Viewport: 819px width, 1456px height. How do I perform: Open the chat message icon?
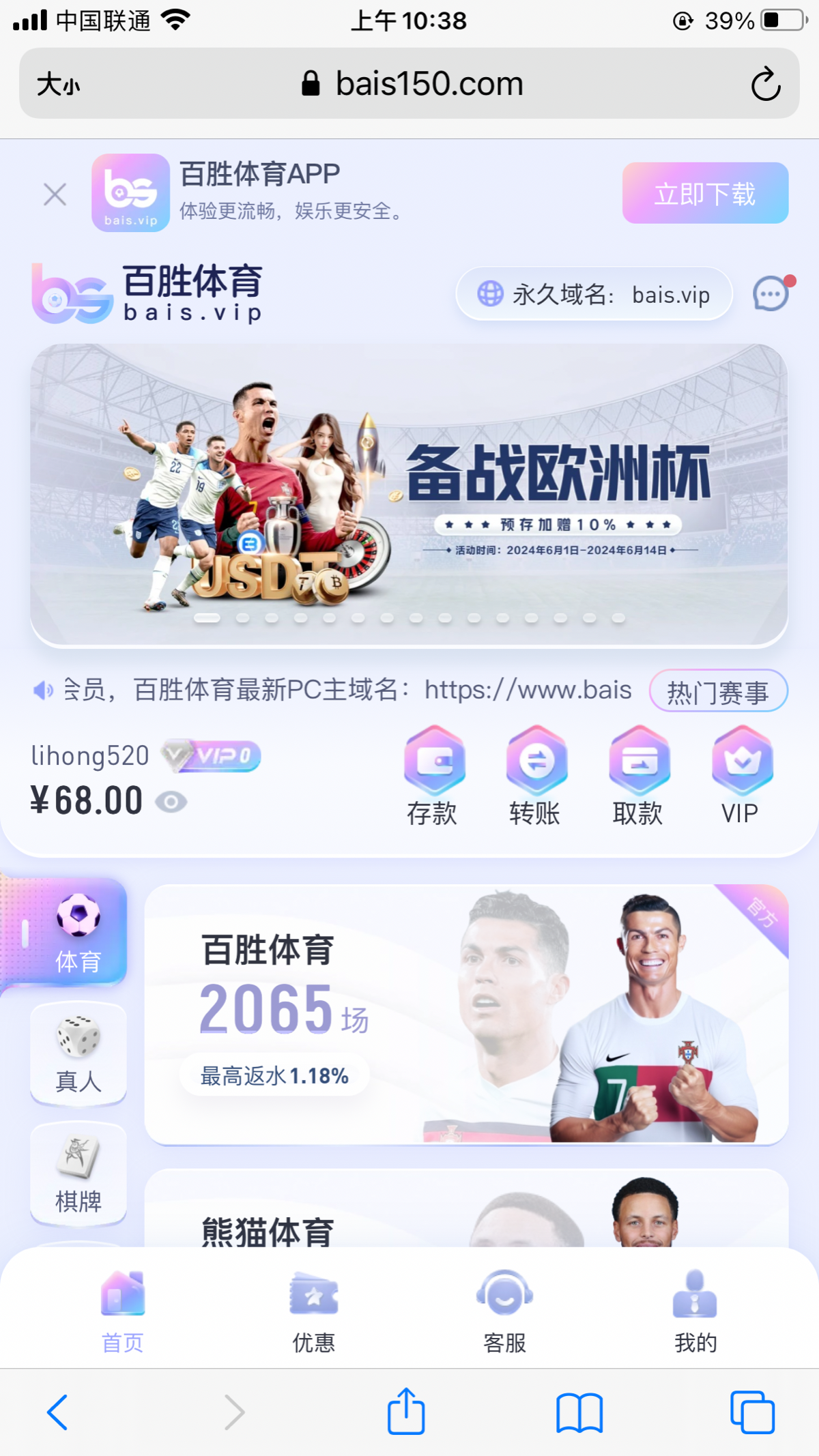click(771, 294)
